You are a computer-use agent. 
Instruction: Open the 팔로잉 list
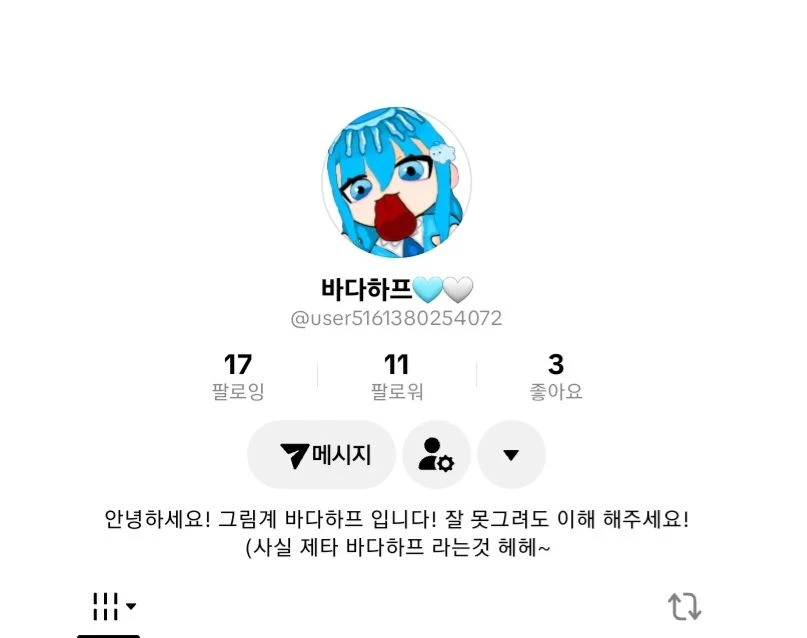click(238, 376)
